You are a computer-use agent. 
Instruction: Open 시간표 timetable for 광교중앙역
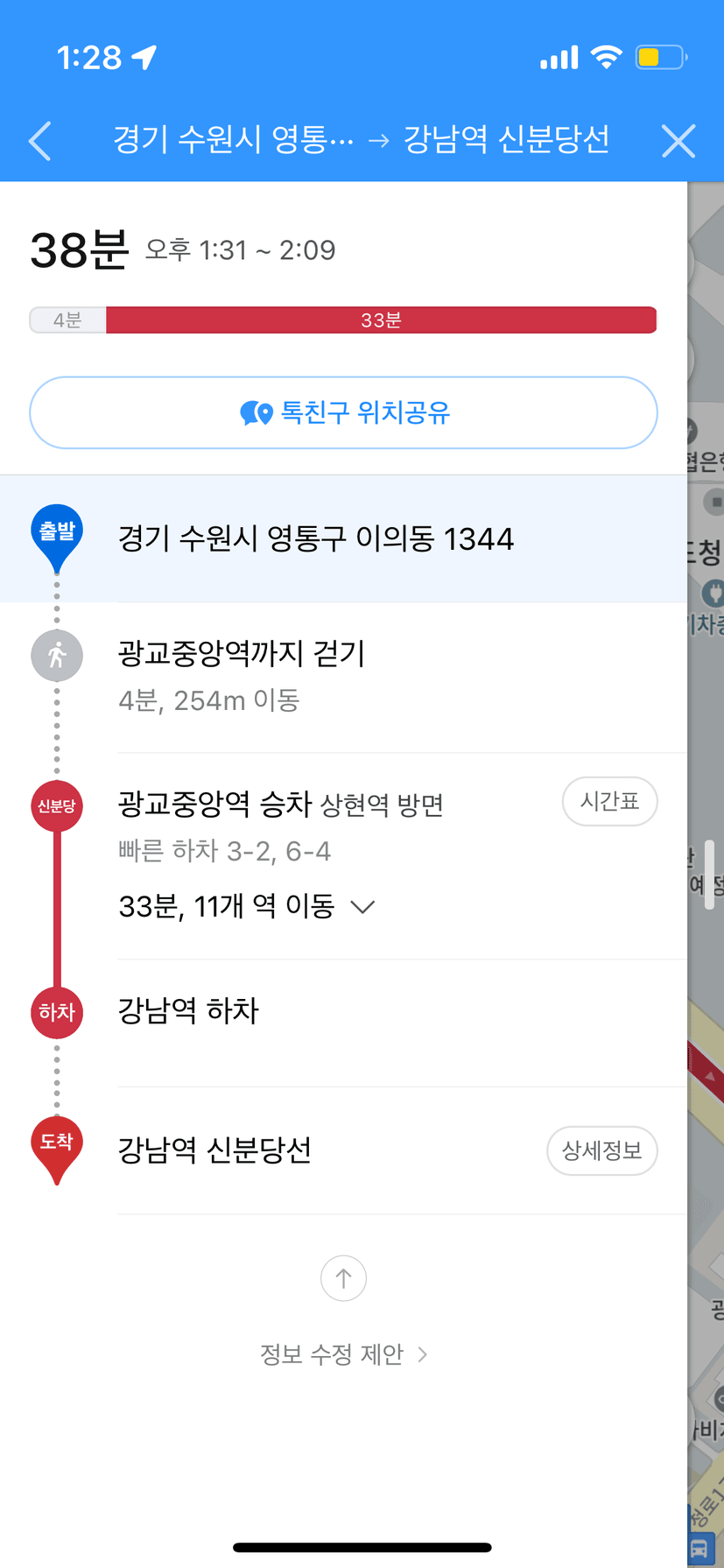coord(609,801)
